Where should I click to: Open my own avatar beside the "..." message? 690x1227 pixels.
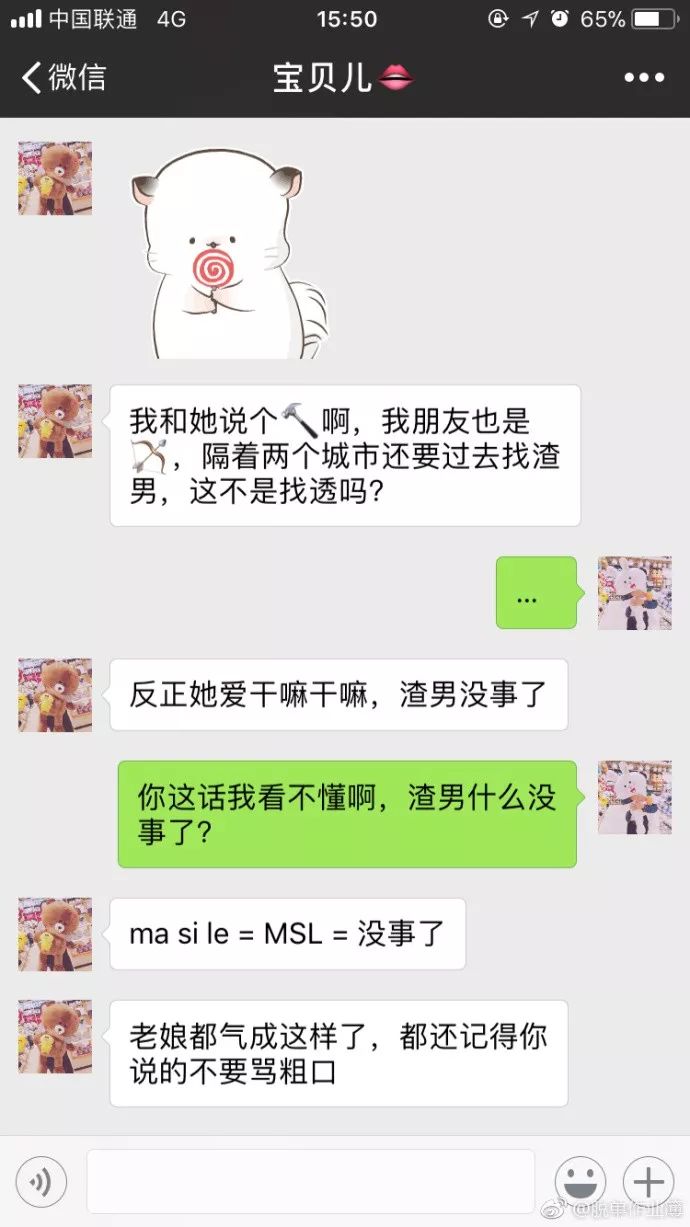click(x=634, y=593)
